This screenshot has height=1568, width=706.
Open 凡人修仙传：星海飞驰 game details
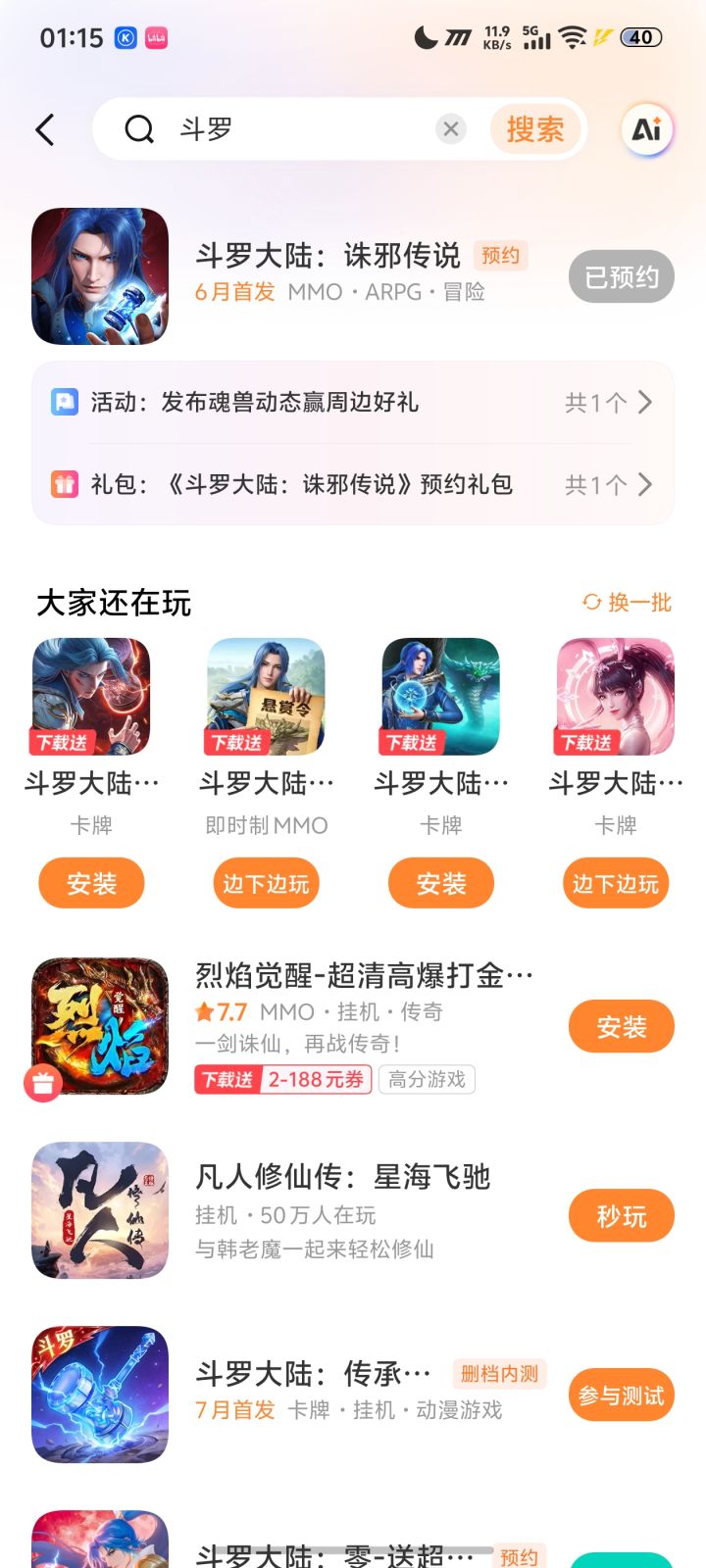[342, 1177]
